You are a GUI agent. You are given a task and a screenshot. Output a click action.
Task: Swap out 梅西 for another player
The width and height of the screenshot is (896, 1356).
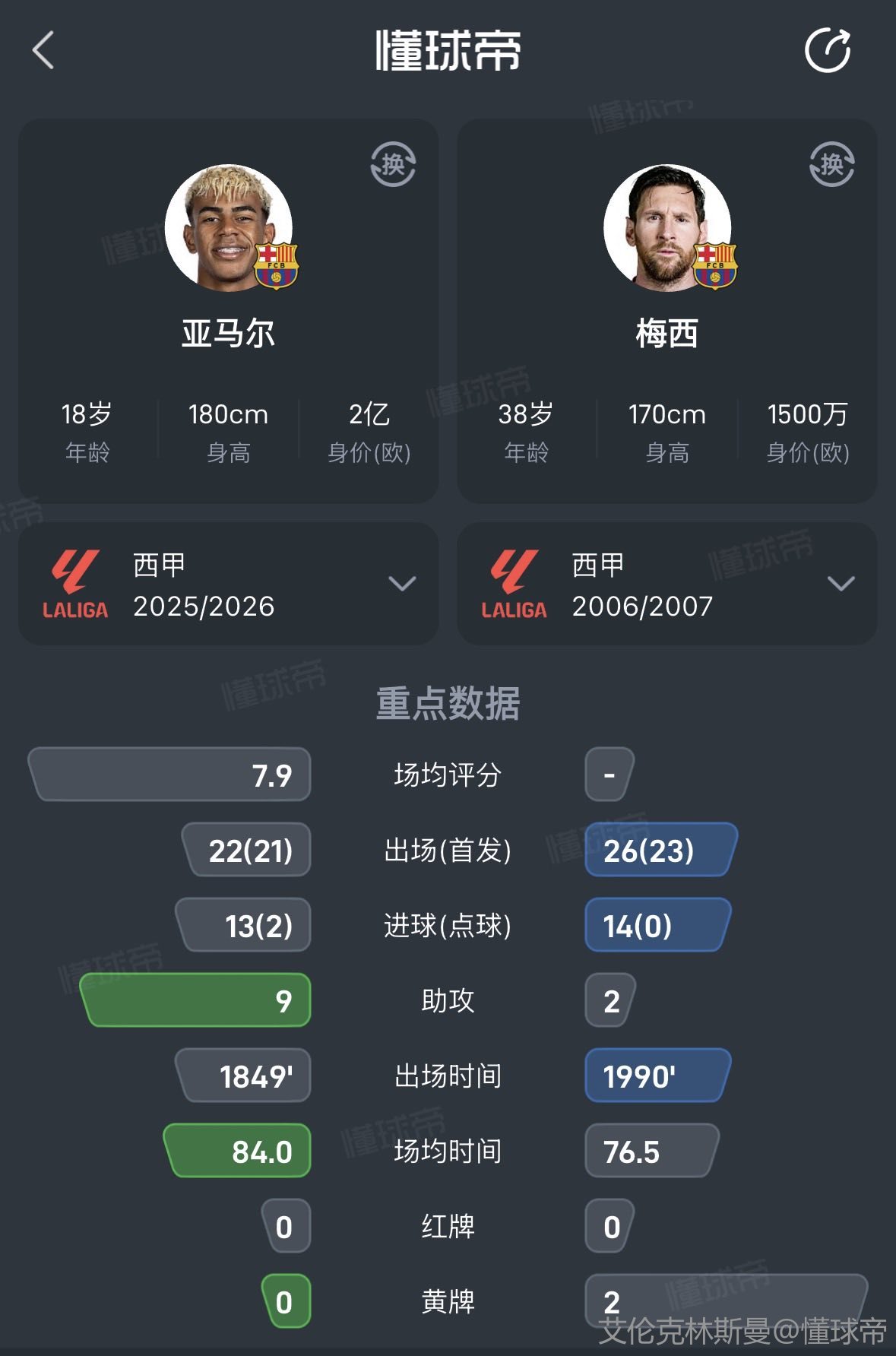pos(831,163)
